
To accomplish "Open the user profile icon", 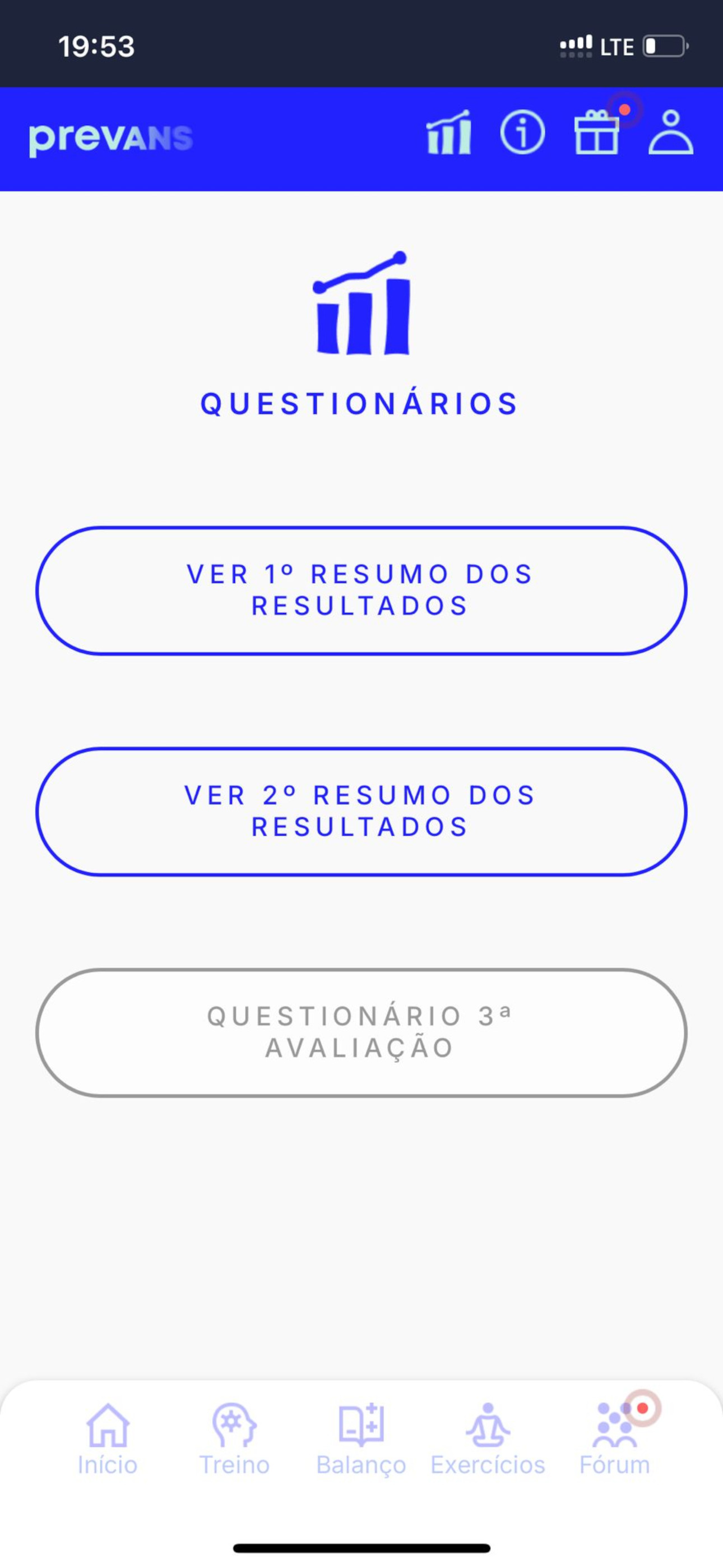I will pyautogui.click(x=671, y=133).
